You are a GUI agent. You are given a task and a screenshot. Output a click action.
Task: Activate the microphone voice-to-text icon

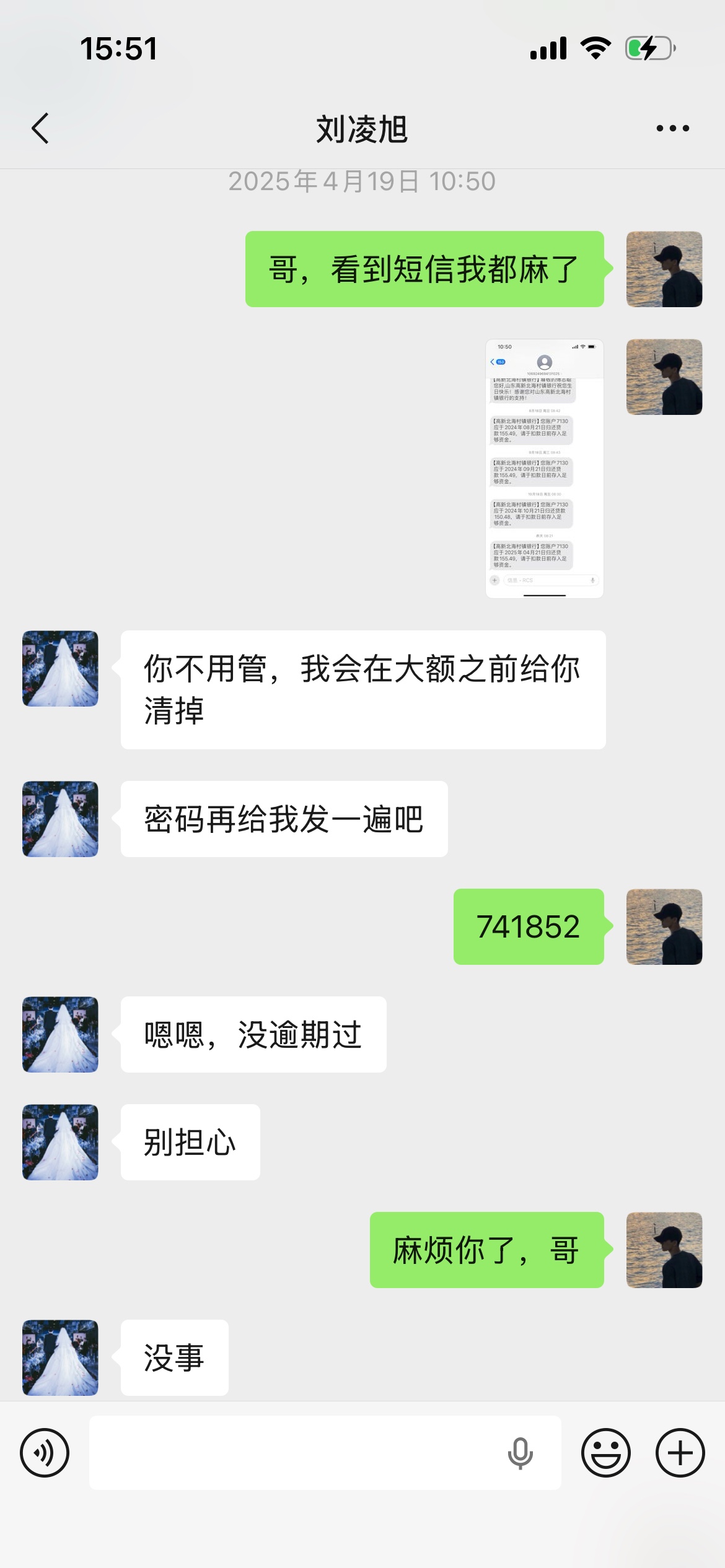[x=520, y=1452]
